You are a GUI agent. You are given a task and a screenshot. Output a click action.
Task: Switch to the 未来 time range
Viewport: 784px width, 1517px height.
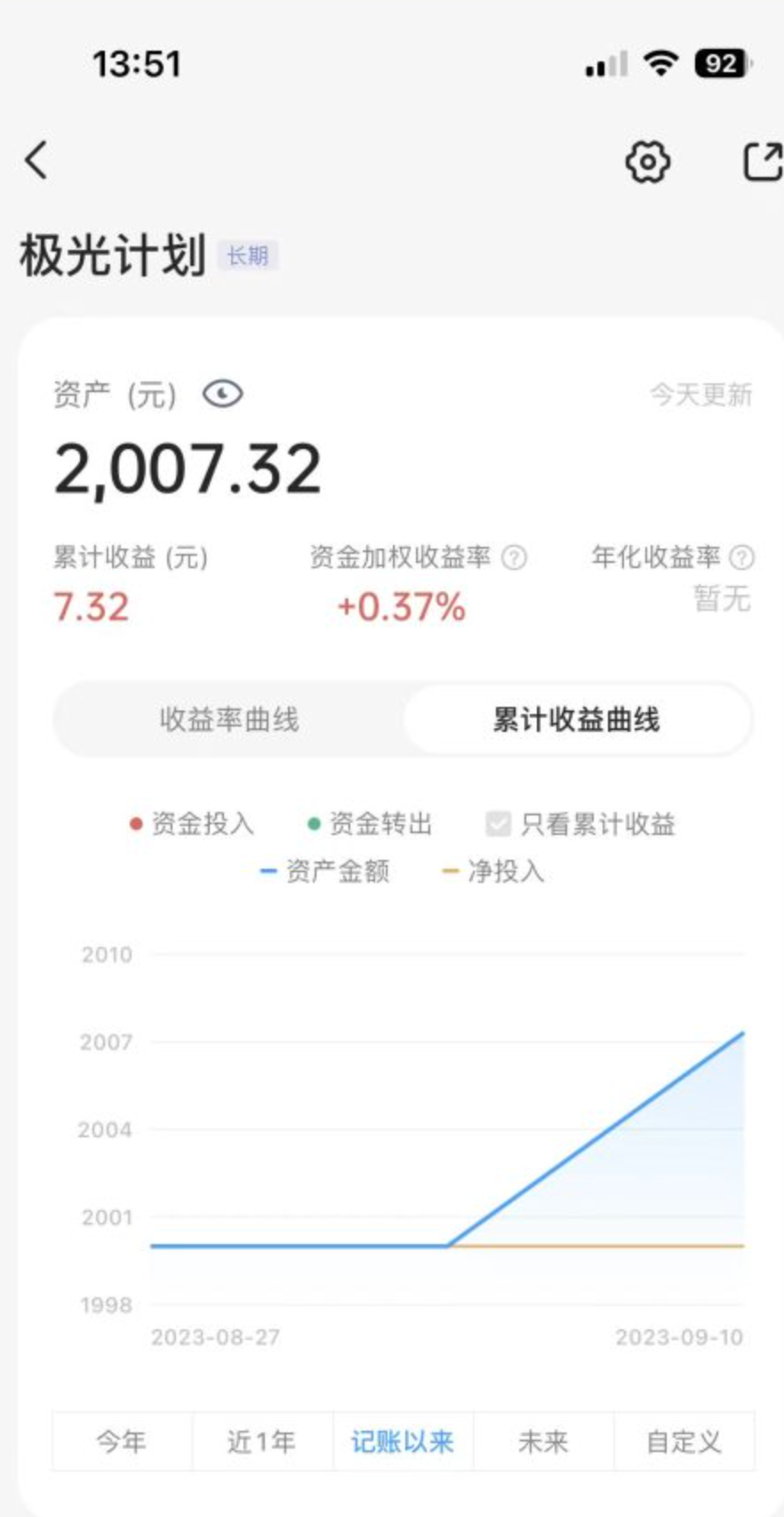[x=543, y=1441]
